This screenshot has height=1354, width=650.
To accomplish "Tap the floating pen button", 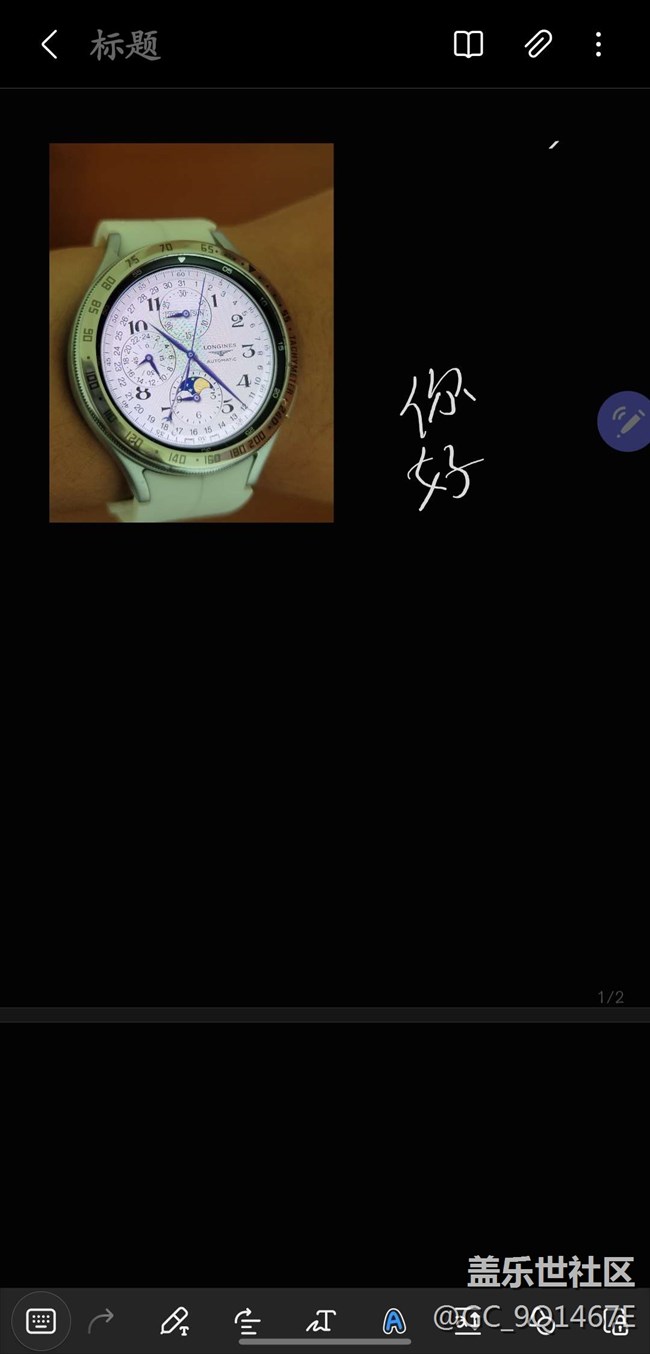I will pos(626,421).
